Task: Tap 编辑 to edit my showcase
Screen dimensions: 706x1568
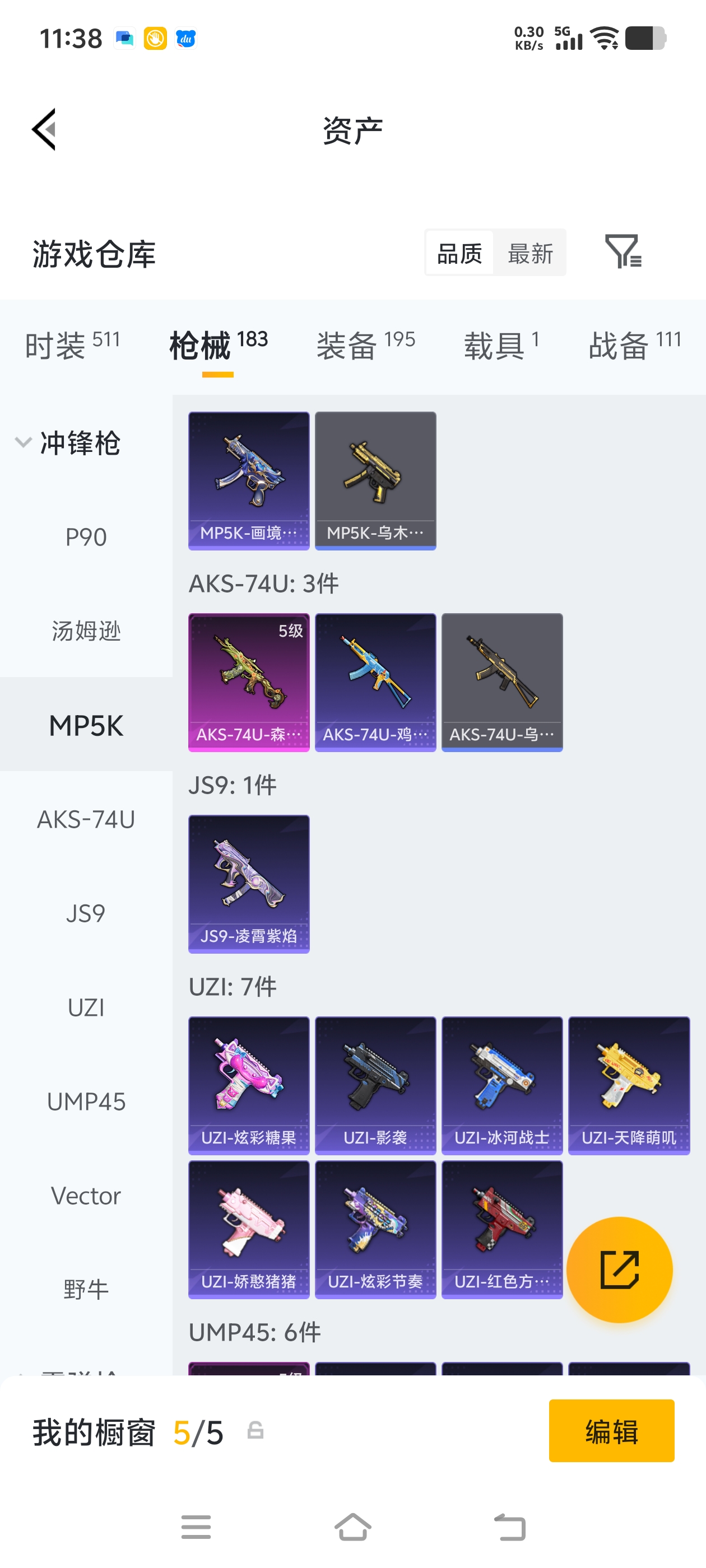Action: [611, 1430]
